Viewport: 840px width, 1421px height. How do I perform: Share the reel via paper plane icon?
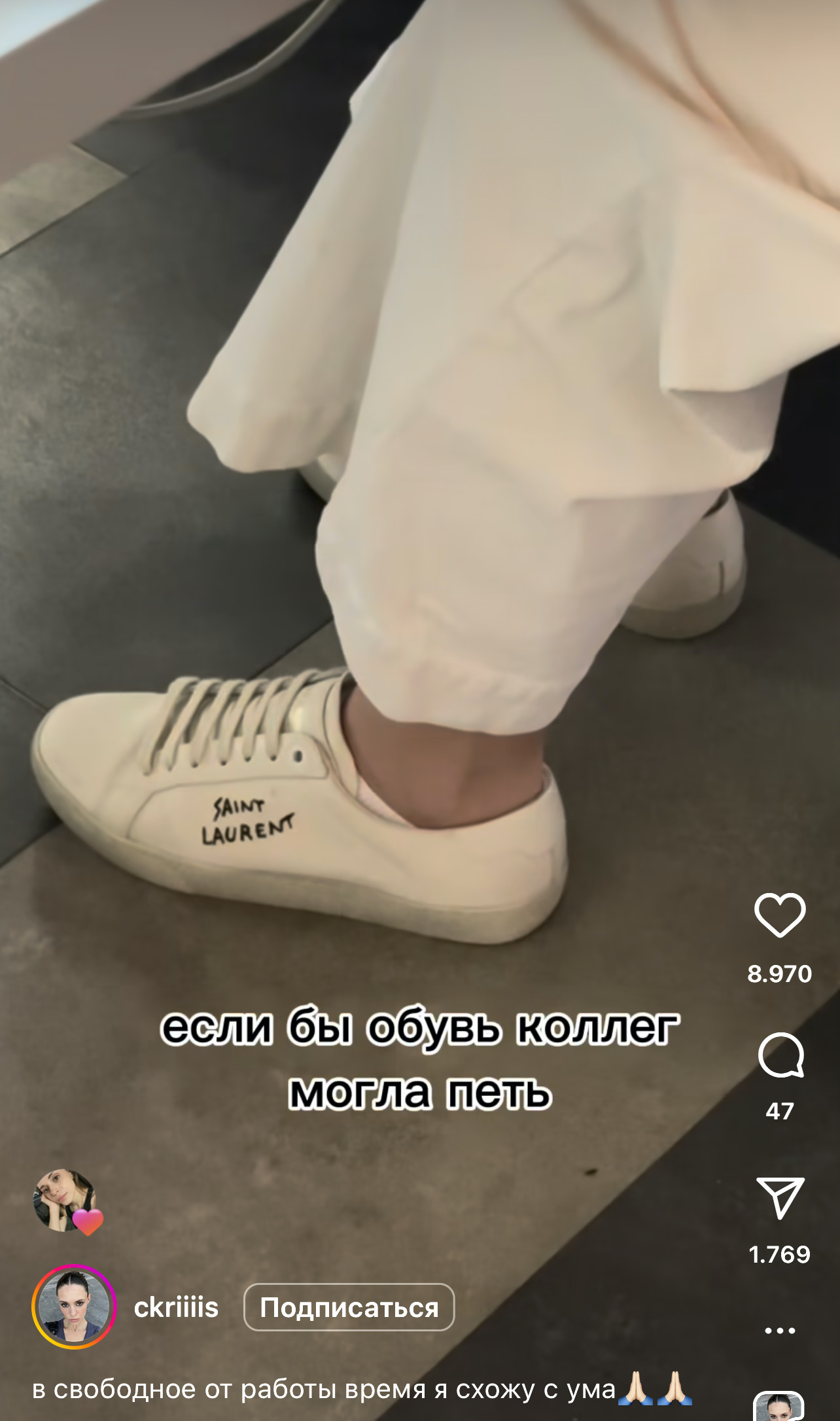pyautogui.click(x=780, y=1197)
